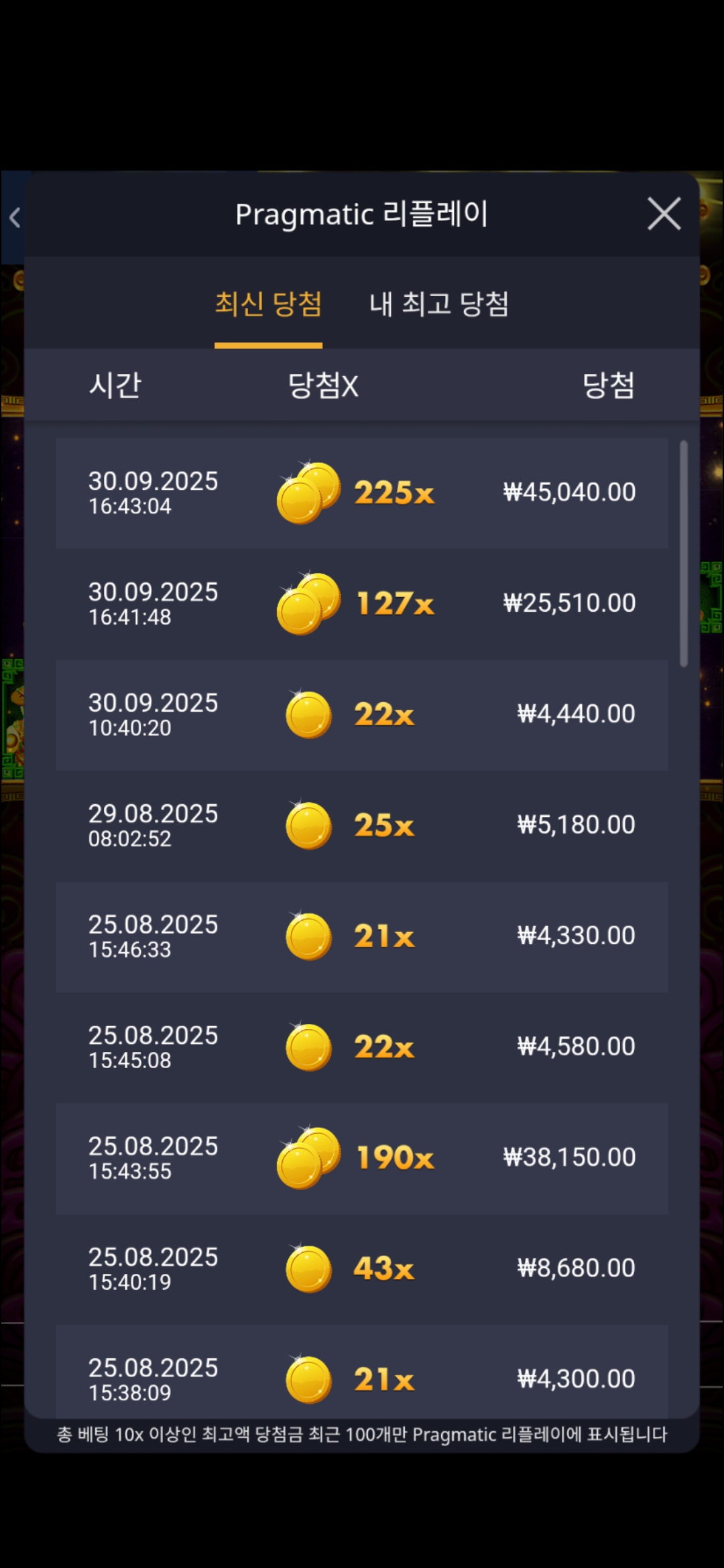724x1568 pixels.
Task: Watch the 190x win replay
Action: (361, 1158)
